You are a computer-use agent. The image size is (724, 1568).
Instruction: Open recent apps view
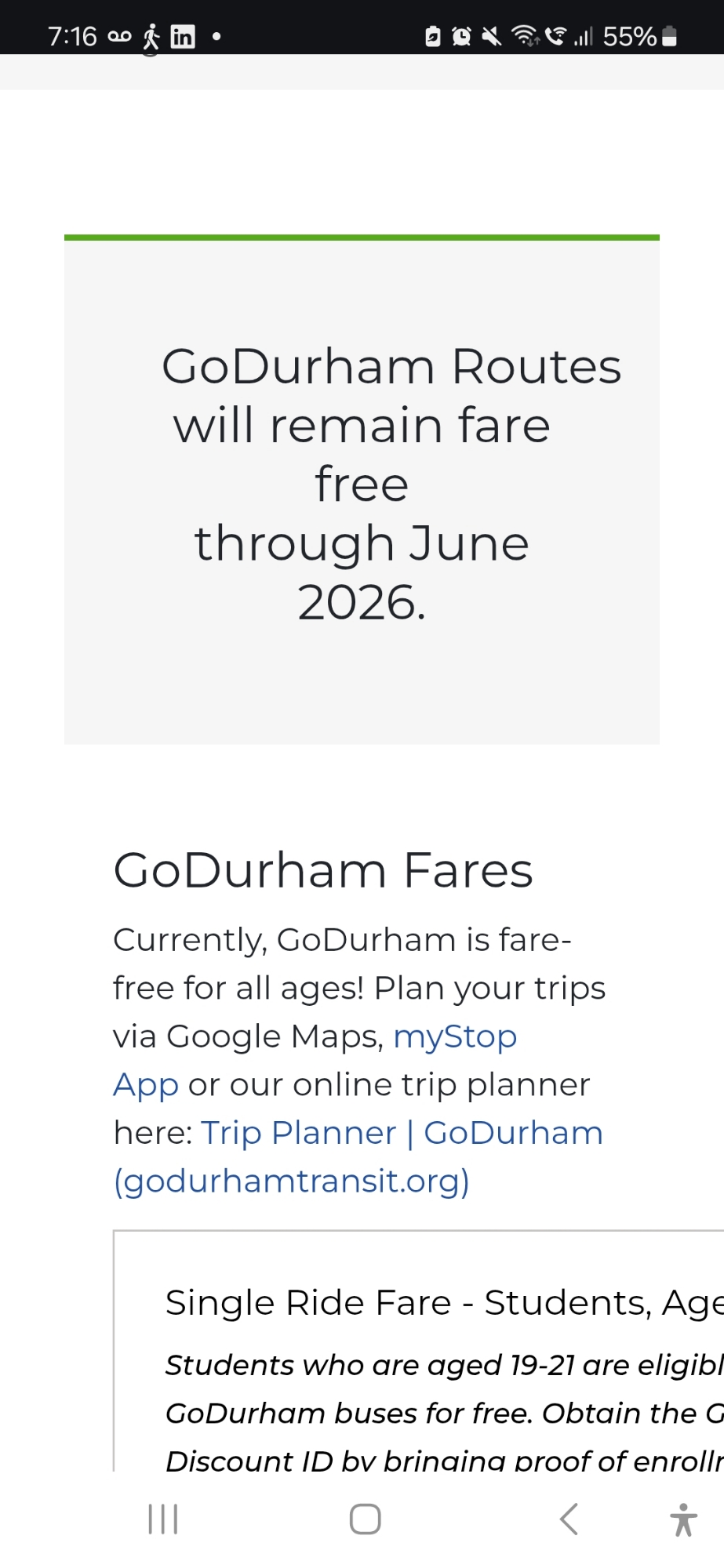[x=163, y=1519]
